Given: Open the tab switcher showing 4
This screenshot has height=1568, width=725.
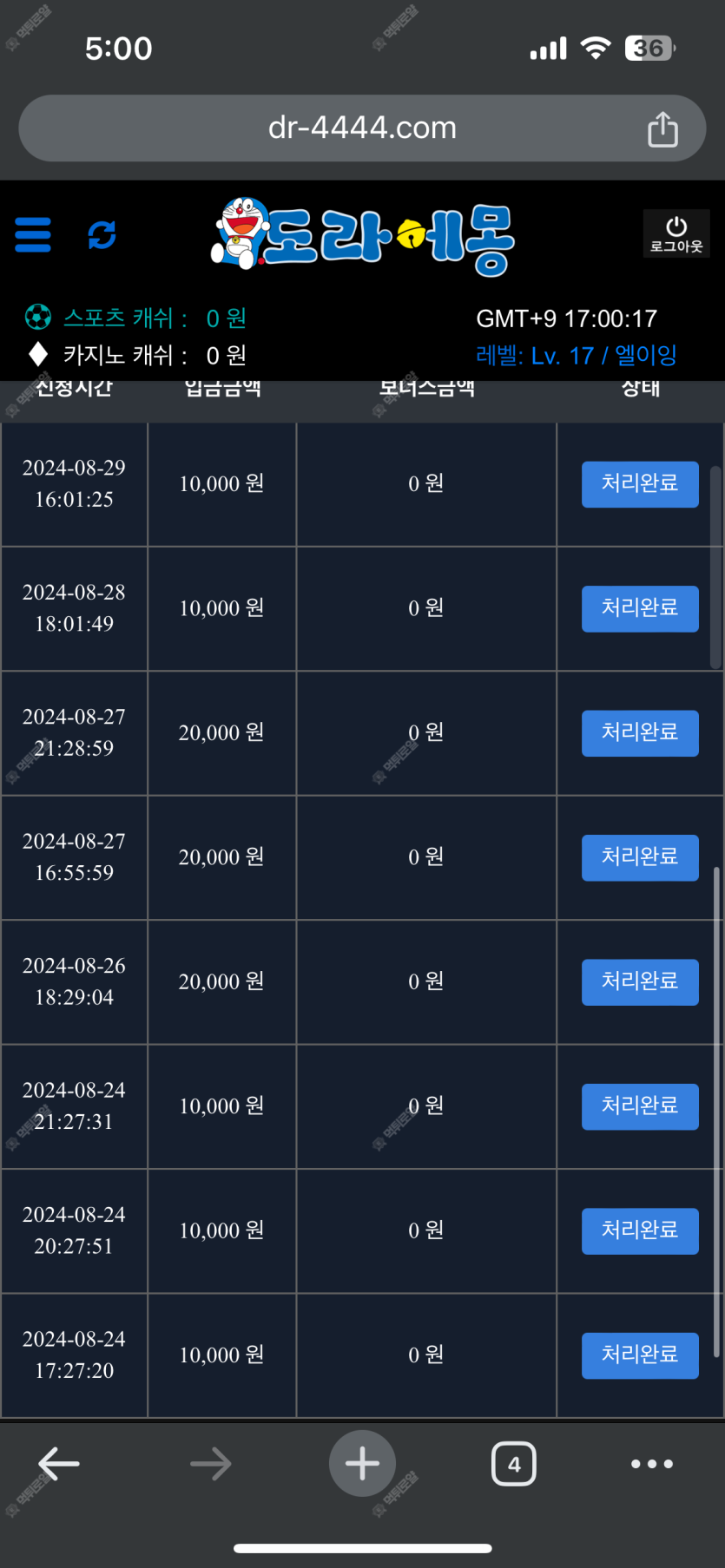Looking at the screenshot, I should pyautogui.click(x=514, y=1464).
